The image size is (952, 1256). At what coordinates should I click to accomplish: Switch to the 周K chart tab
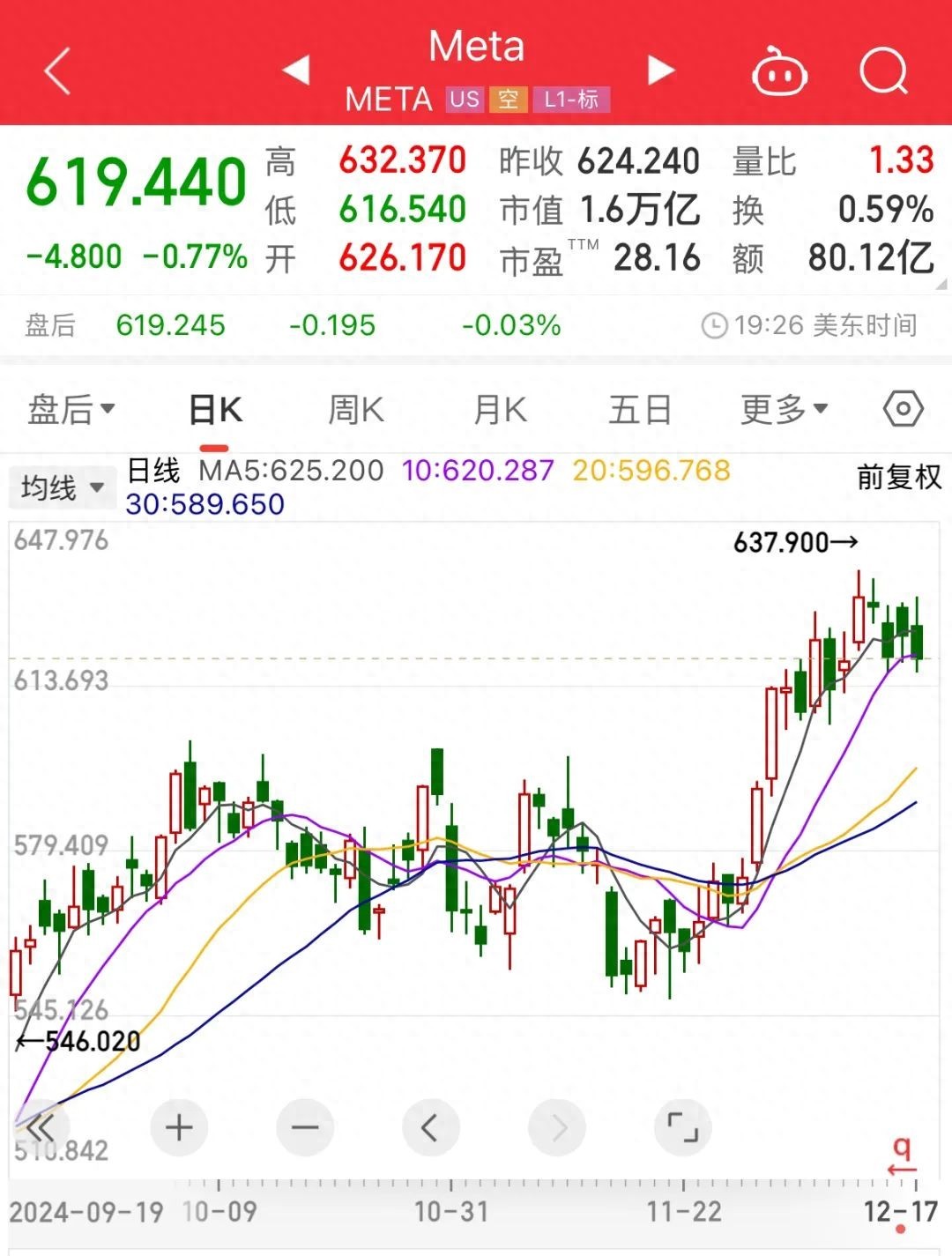(355, 411)
